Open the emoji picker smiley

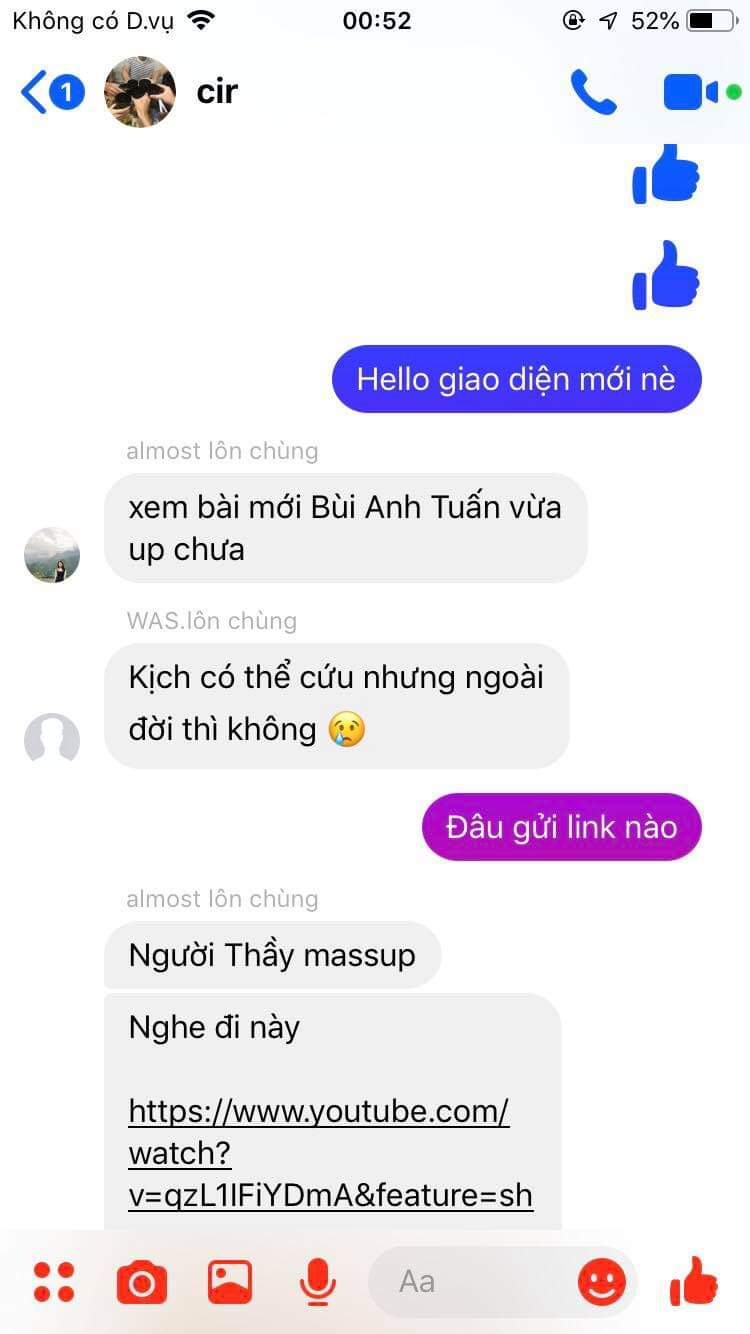(602, 1281)
